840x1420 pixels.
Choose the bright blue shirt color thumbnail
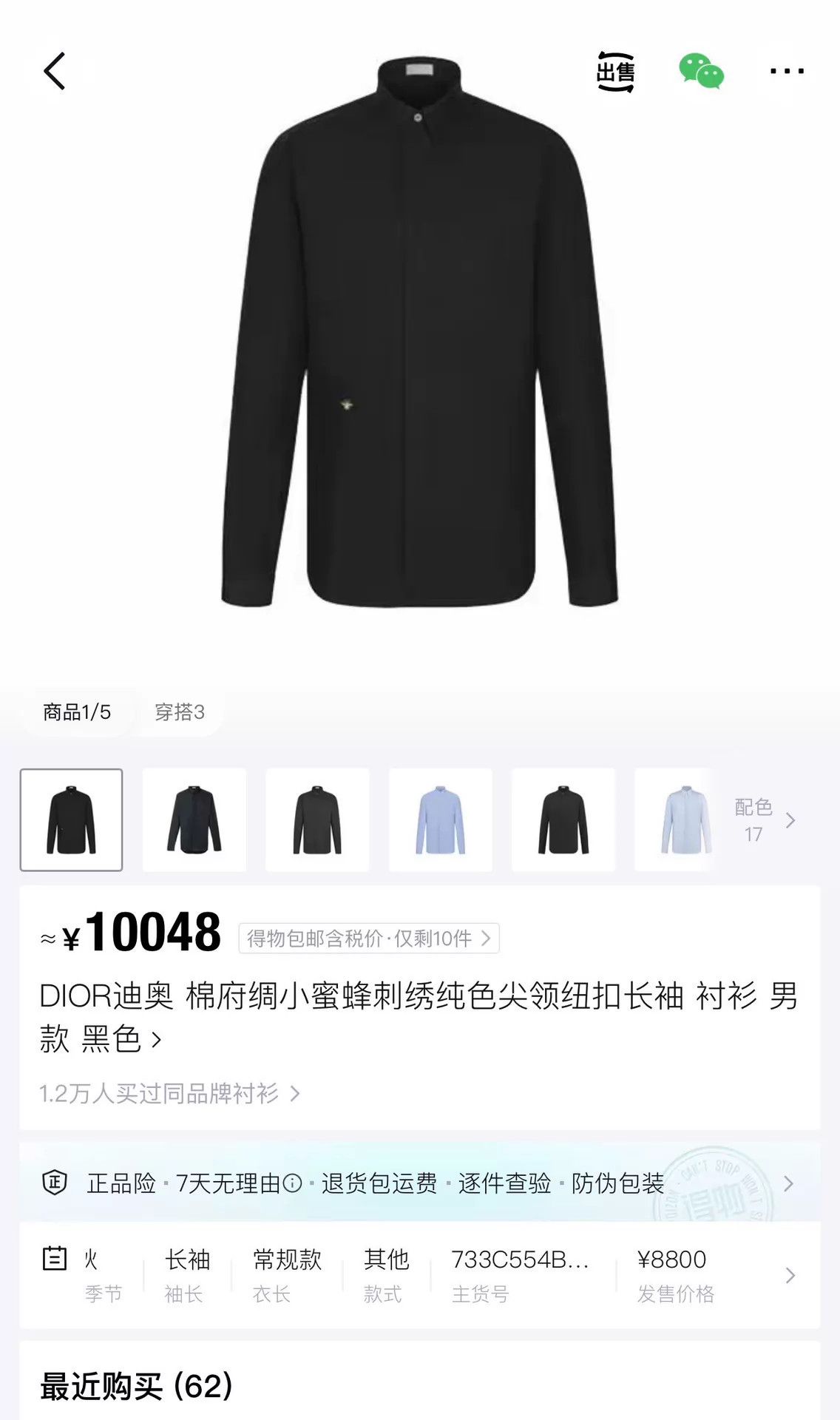tap(440, 819)
